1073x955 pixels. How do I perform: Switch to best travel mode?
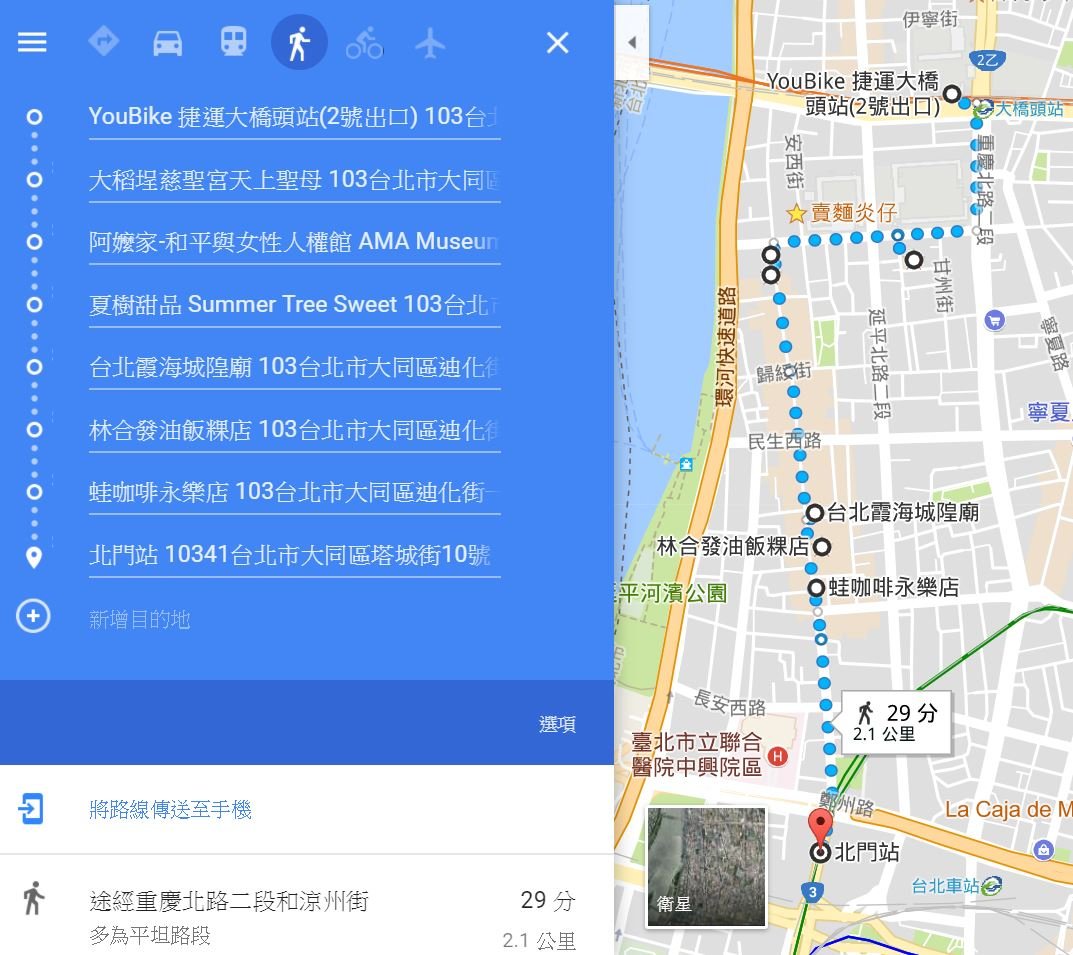104,43
